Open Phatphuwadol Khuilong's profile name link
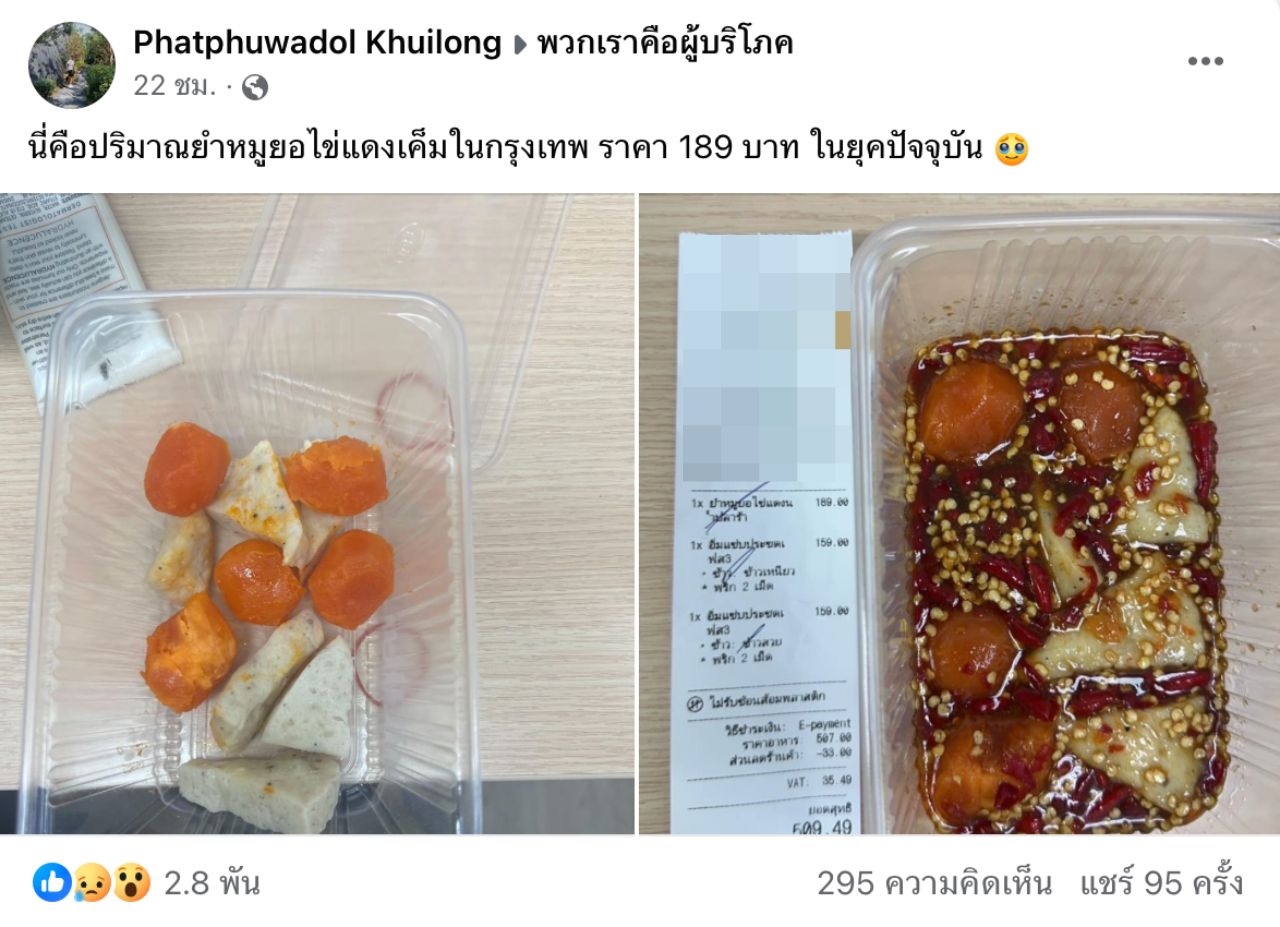This screenshot has width=1280, height=927. [317, 42]
